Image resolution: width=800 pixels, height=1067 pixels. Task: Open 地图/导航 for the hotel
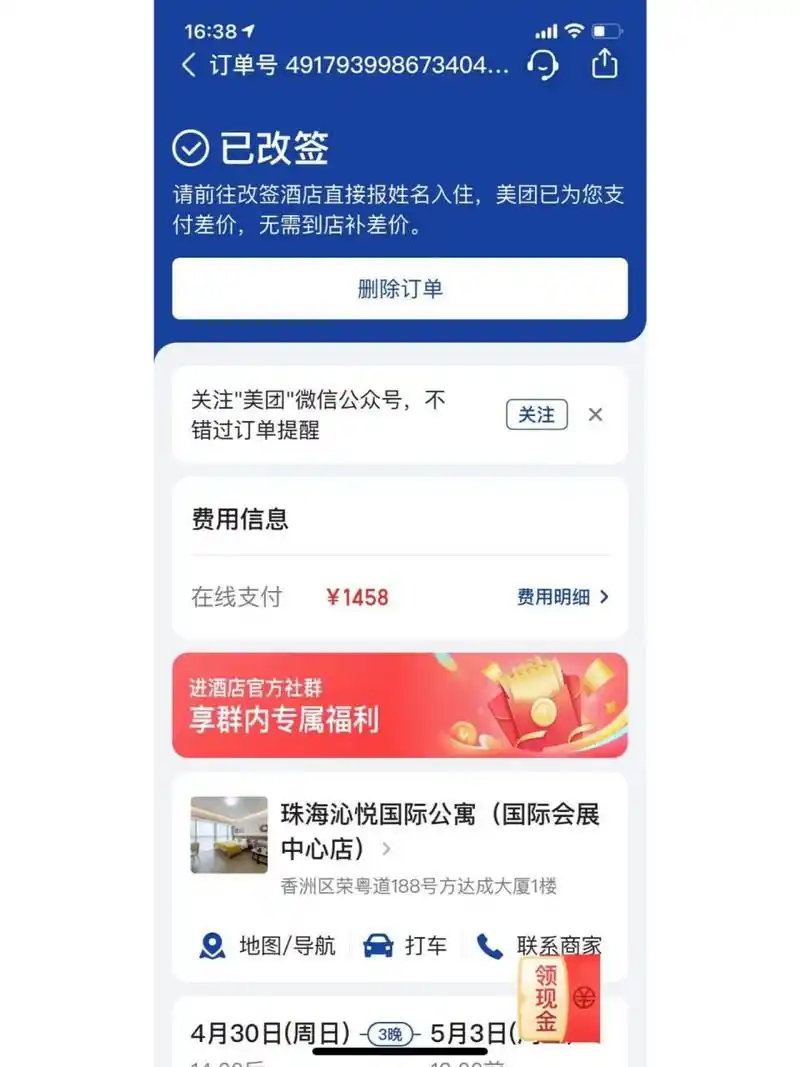pos(268,946)
